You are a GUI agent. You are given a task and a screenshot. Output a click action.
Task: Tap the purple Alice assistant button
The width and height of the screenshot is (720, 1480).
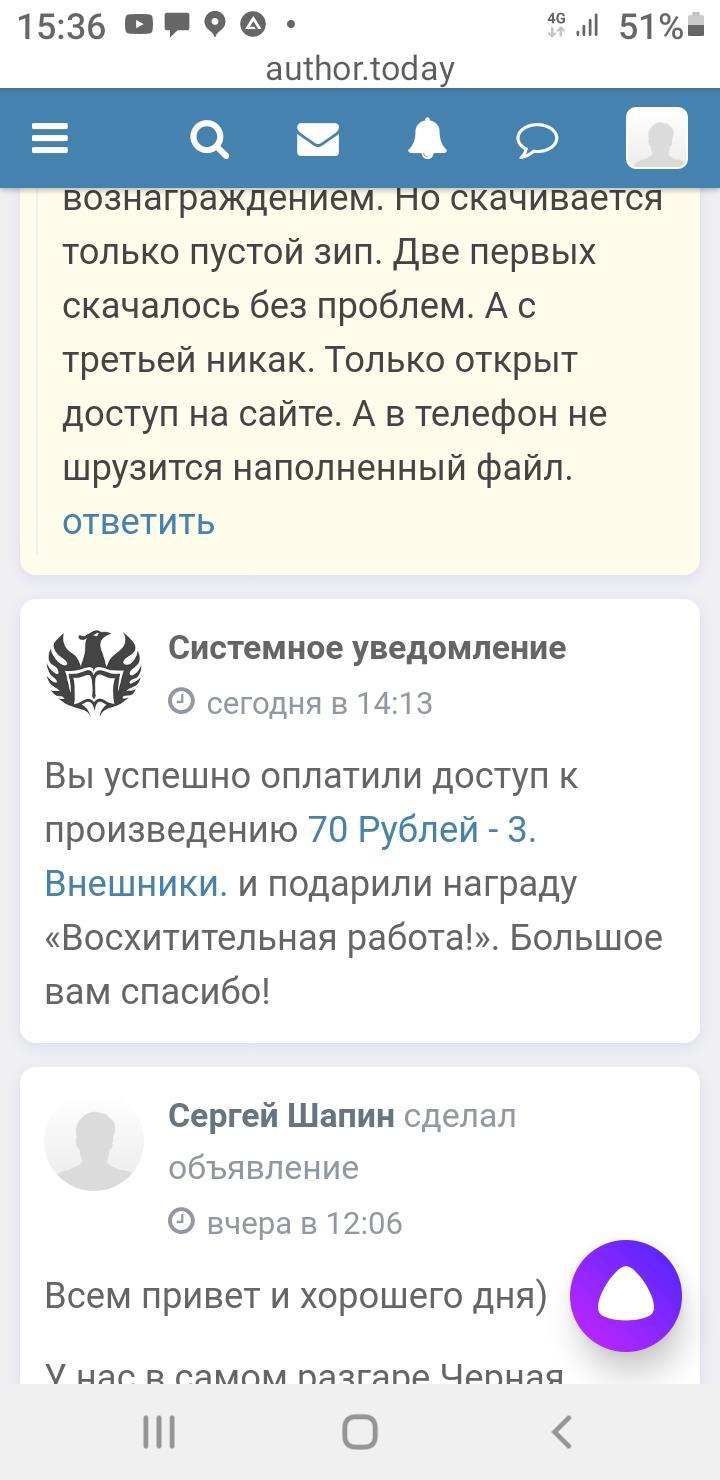click(626, 1296)
